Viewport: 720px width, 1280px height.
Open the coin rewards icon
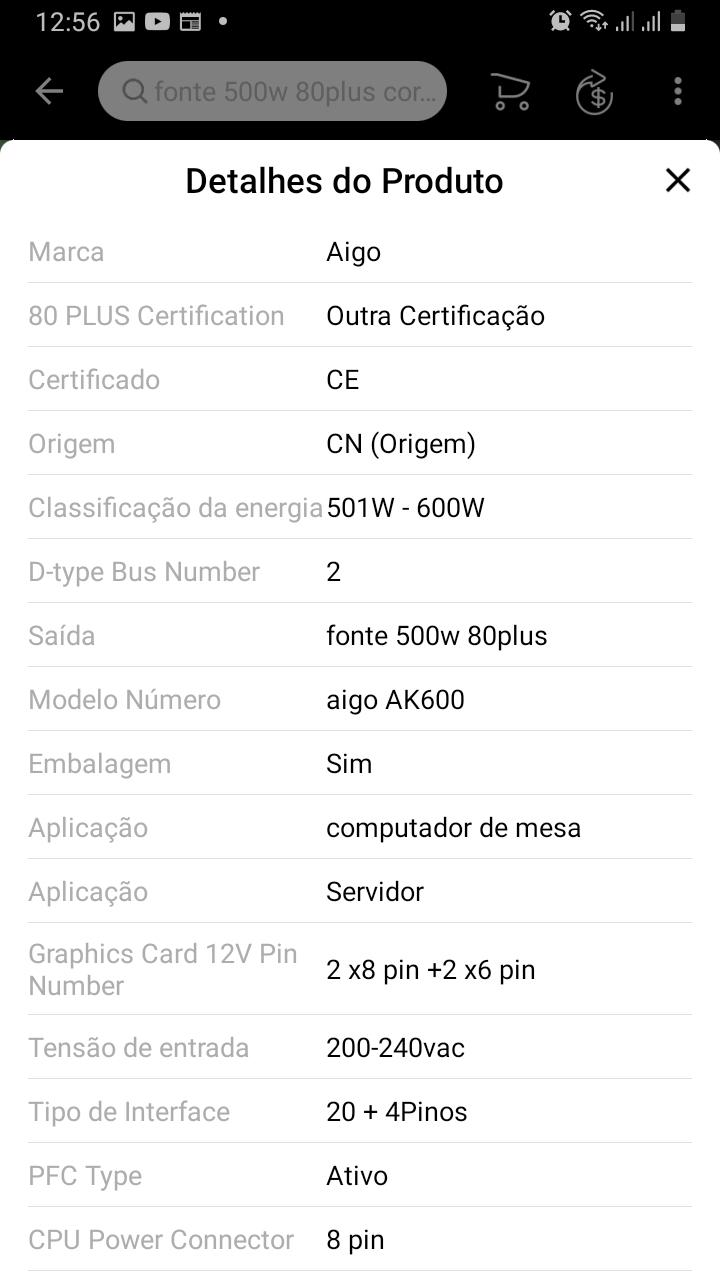594,92
